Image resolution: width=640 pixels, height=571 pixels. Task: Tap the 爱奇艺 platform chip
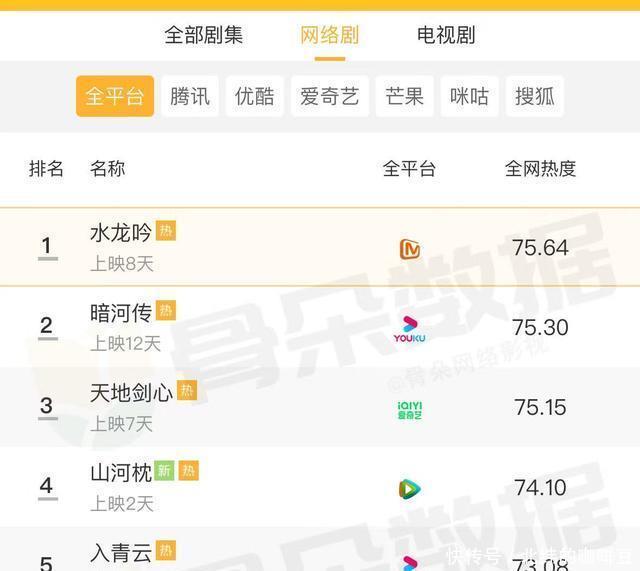(329, 96)
